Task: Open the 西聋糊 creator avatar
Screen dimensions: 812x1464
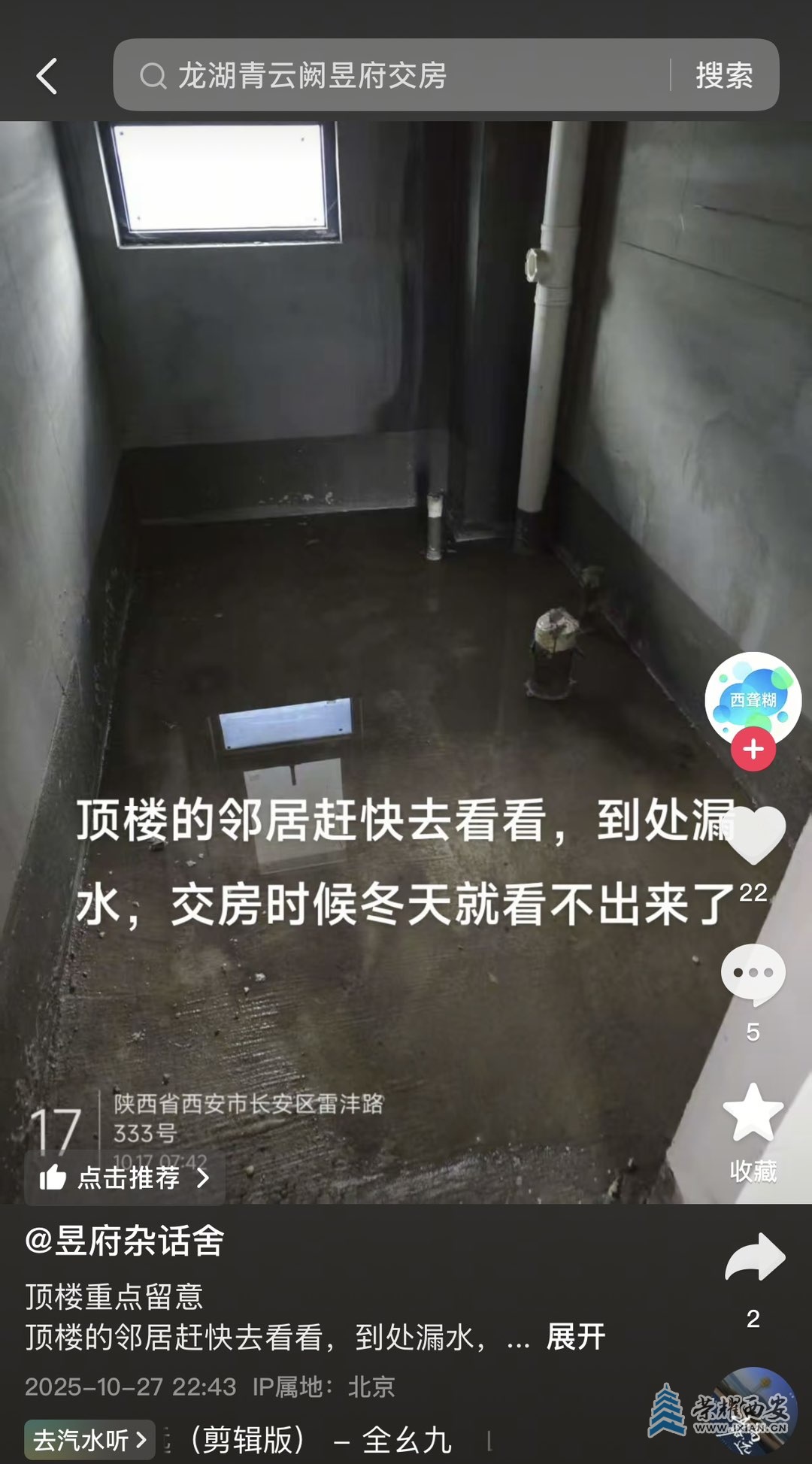Action: coord(753,698)
